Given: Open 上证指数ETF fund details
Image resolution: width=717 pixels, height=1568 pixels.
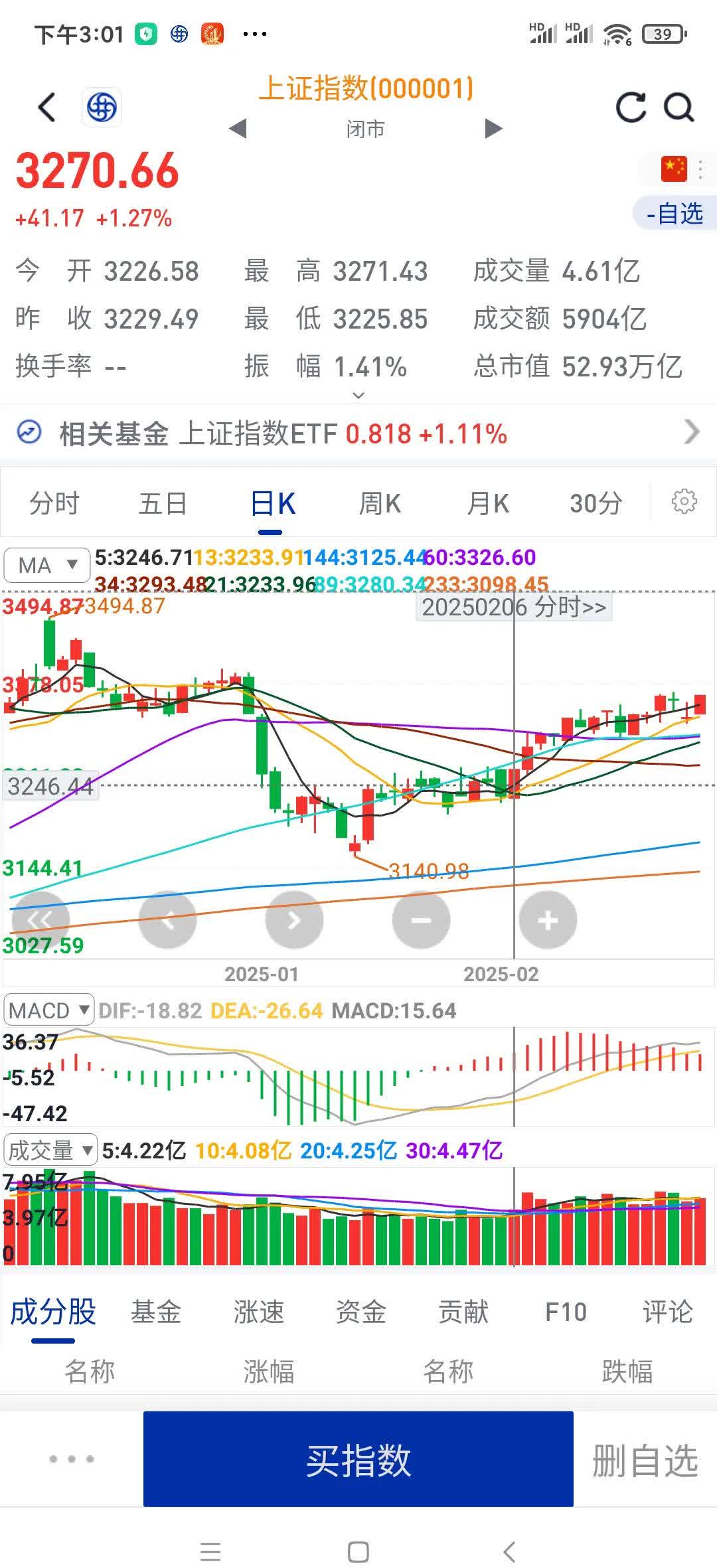Looking at the screenshot, I should coord(690,433).
